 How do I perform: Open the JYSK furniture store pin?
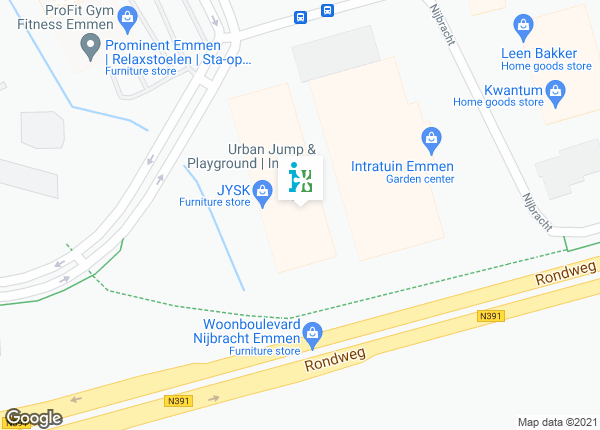click(262, 189)
